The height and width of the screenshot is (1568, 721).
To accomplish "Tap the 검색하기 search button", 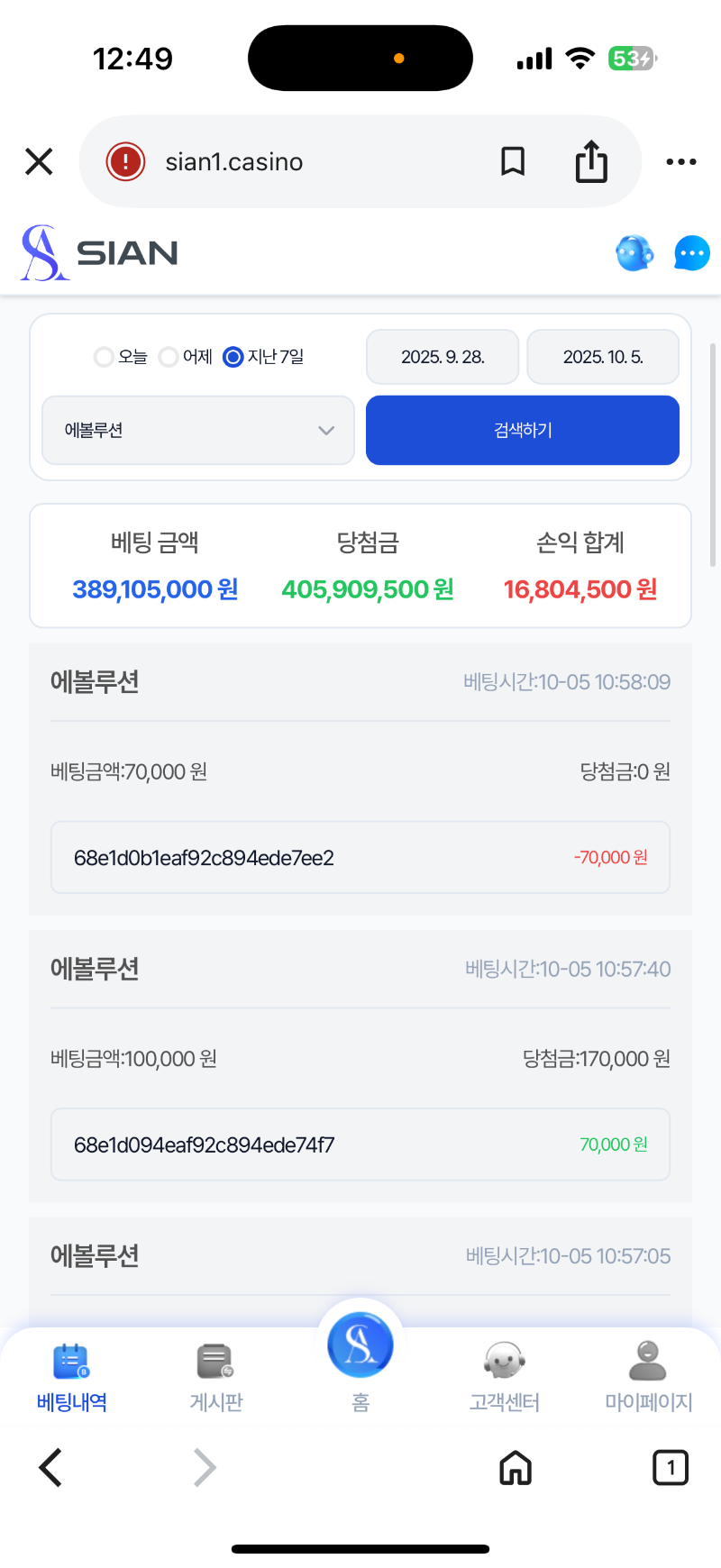I will coord(523,431).
